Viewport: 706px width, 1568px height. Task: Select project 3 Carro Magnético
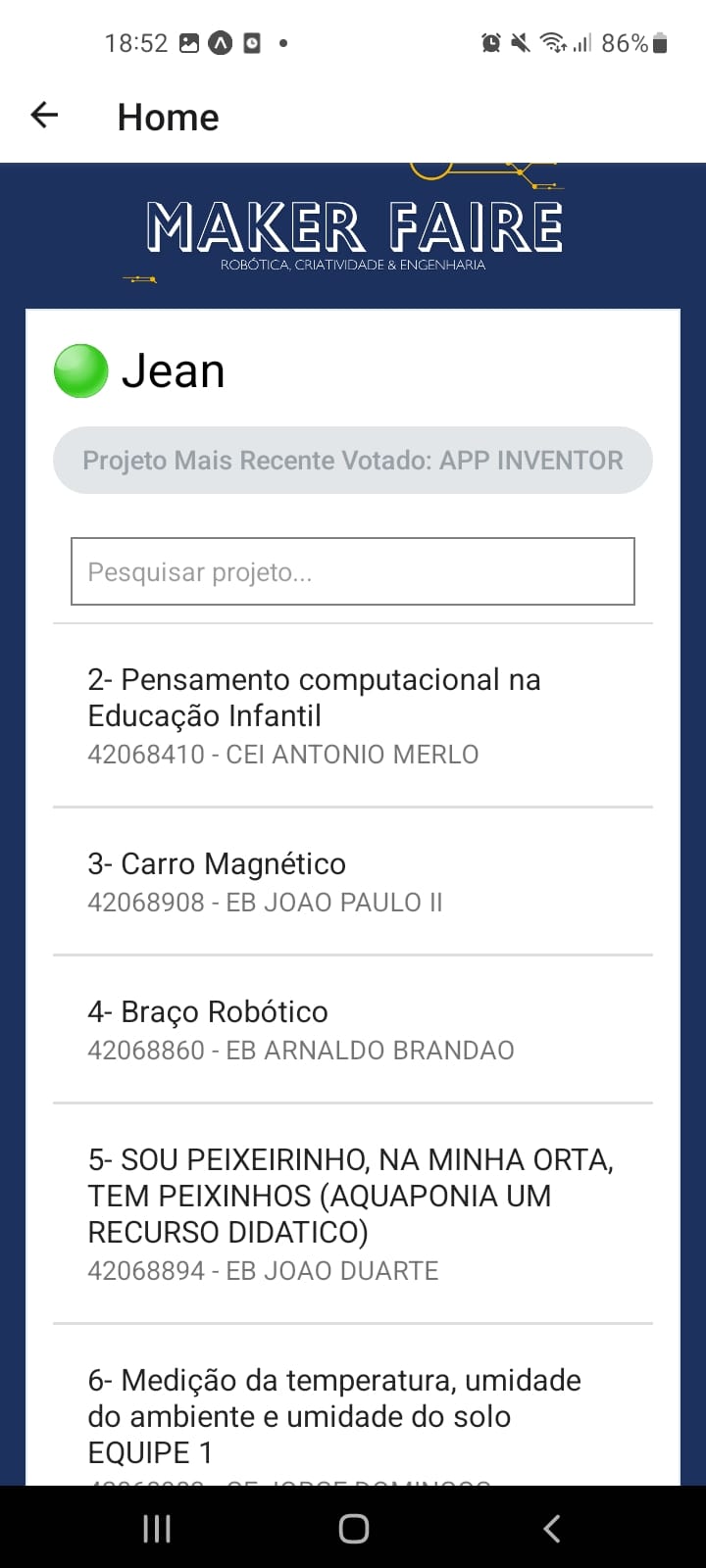coord(353,881)
